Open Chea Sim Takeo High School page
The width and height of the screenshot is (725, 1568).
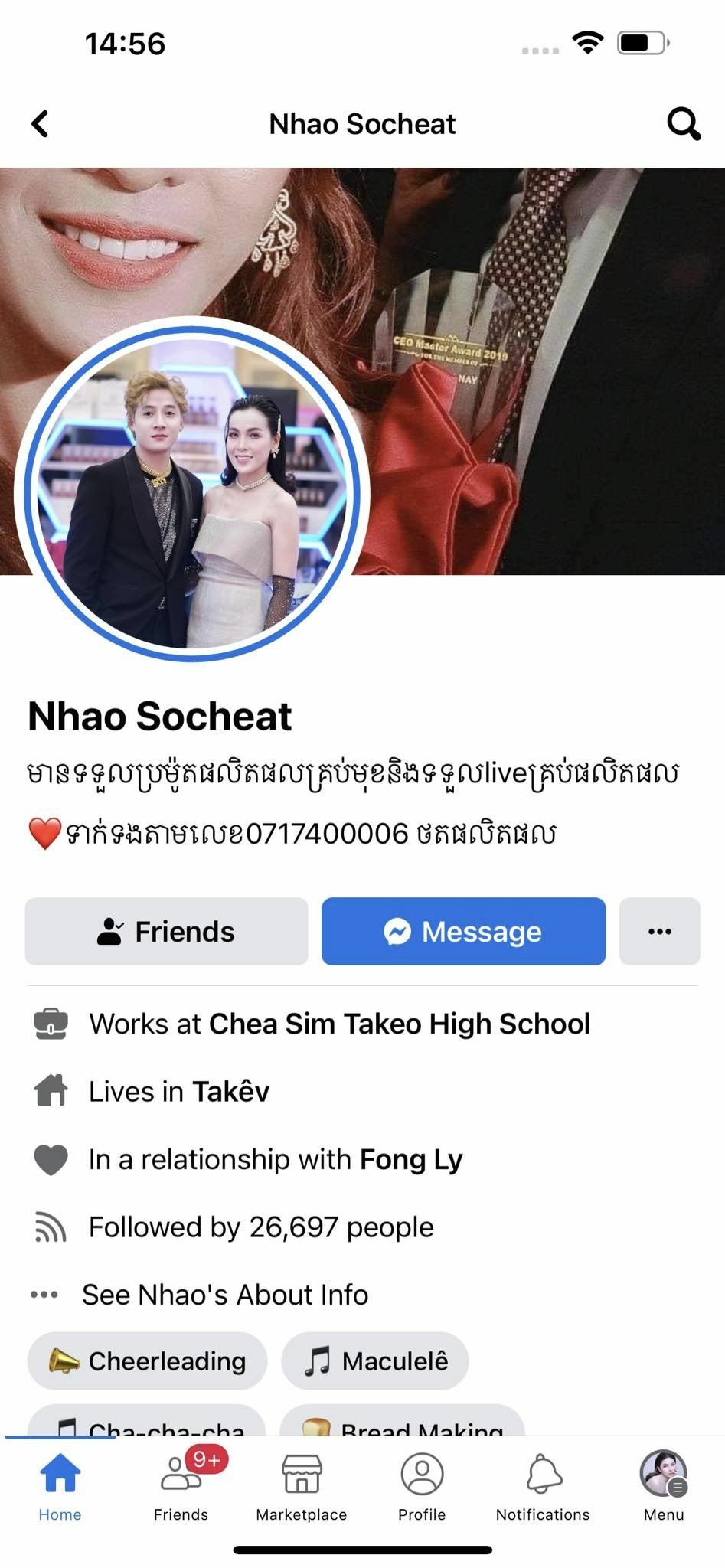point(399,1024)
